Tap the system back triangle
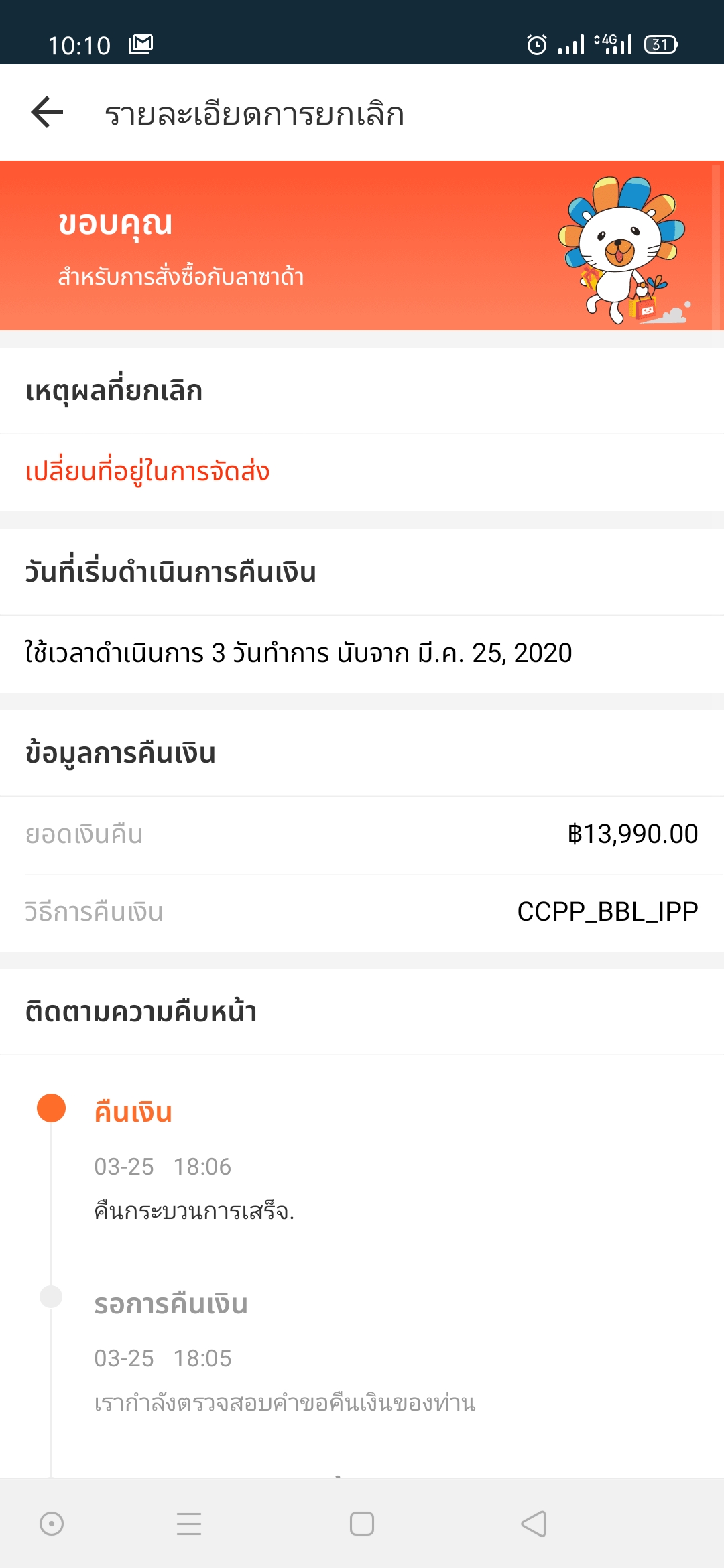The width and height of the screenshot is (724, 1568). (534, 1524)
